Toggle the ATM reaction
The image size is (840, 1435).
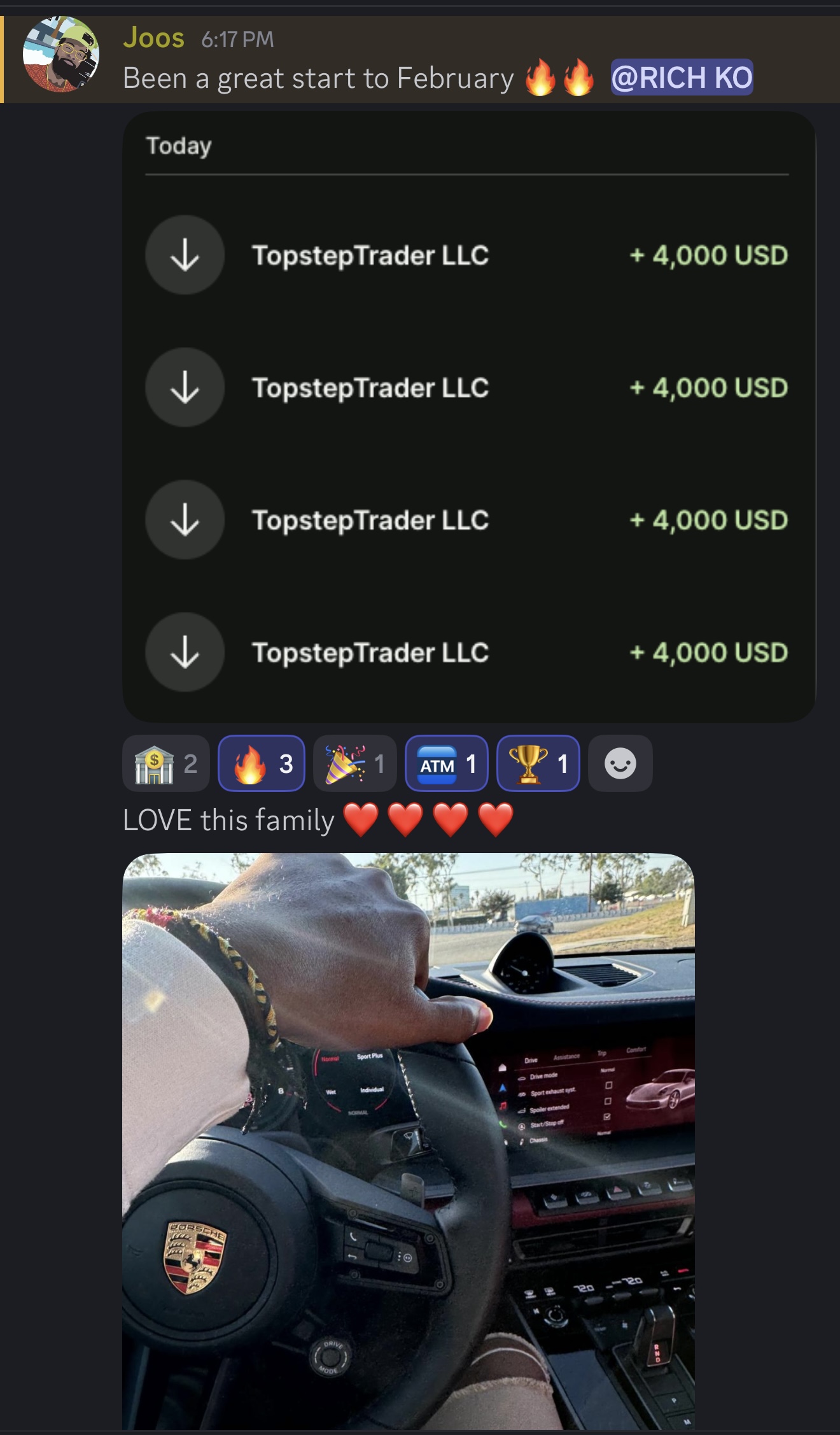[447, 763]
